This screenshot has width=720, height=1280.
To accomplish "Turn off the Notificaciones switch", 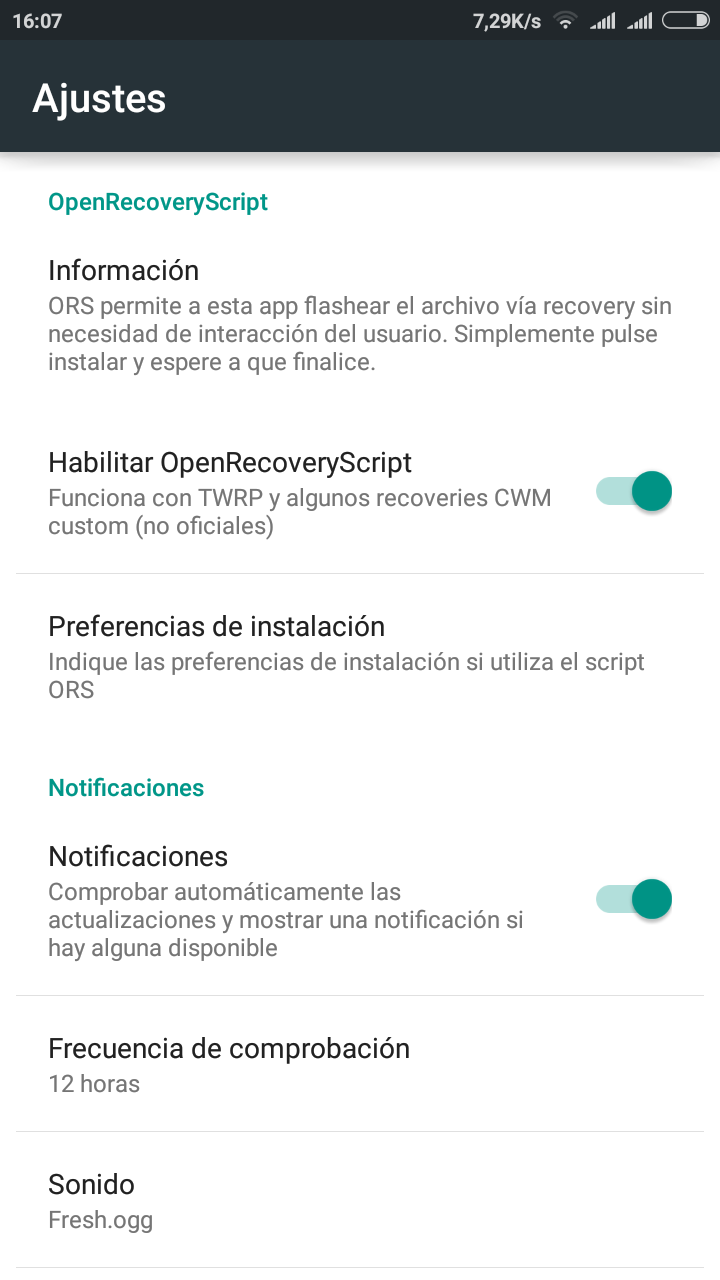I will pyautogui.click(x=634, y=899).
